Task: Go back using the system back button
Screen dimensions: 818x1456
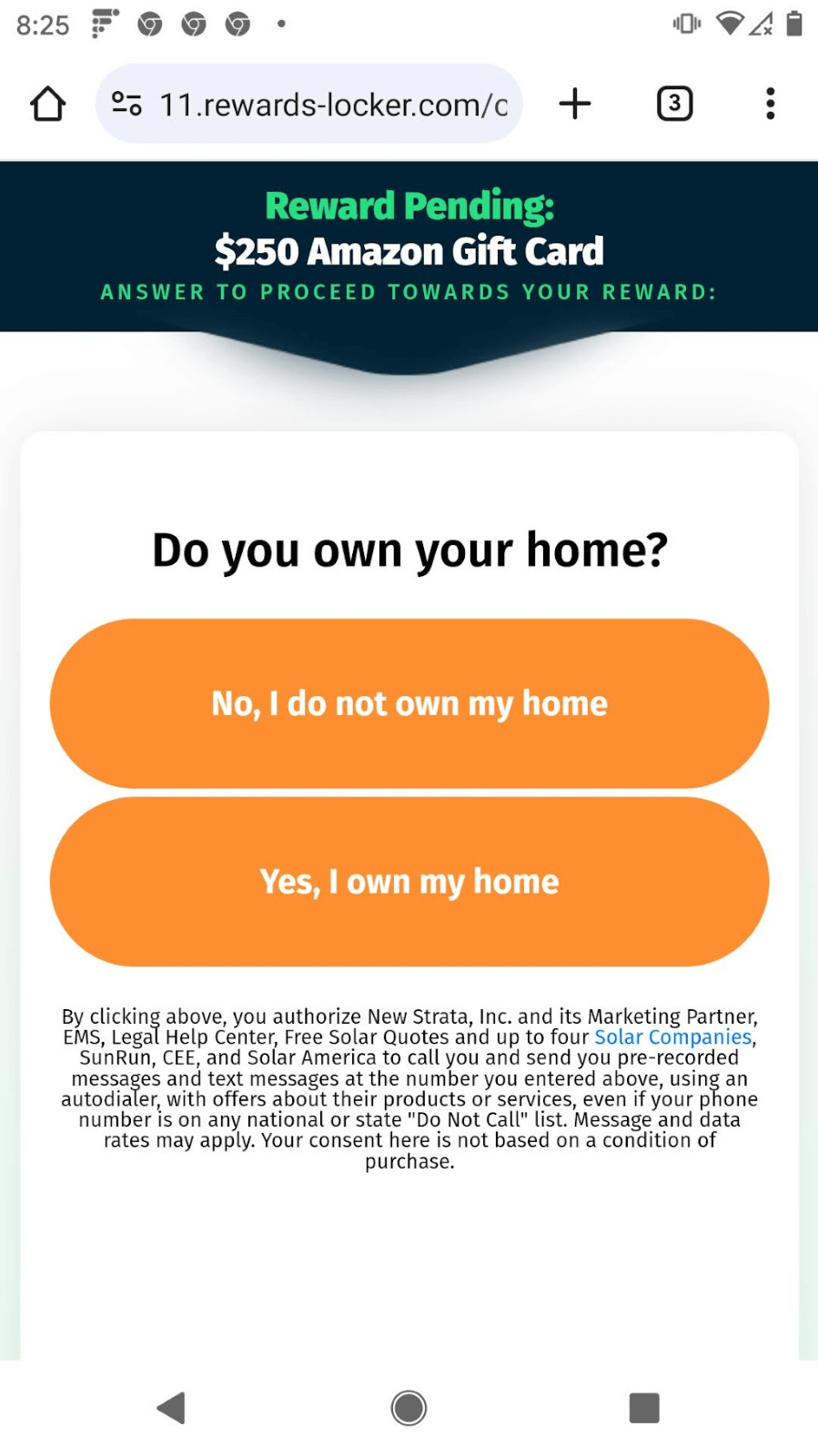Action: click(x=171, y=1408)
